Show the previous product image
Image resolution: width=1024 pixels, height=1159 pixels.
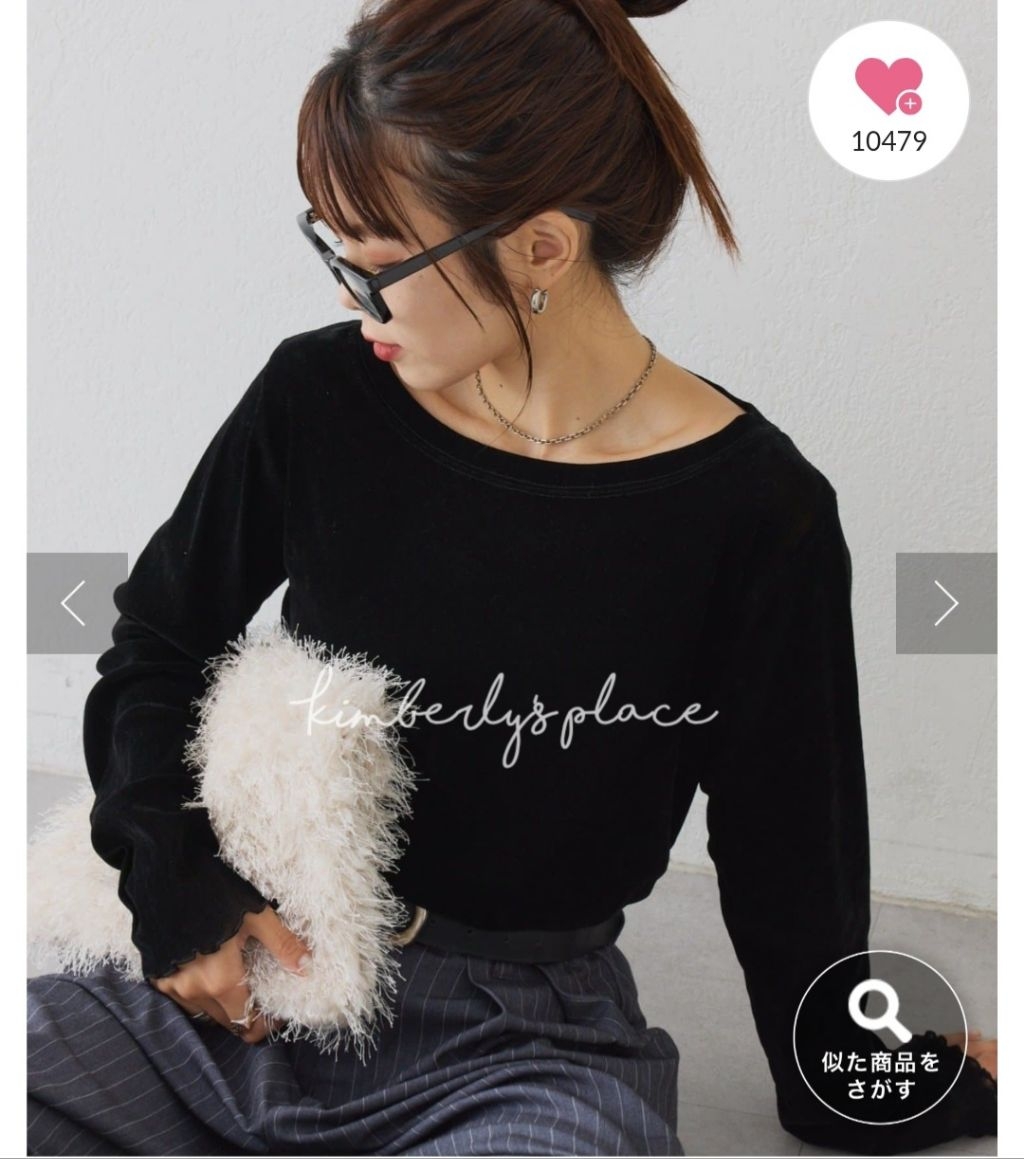pyautogui.click(x=76, y=603)
